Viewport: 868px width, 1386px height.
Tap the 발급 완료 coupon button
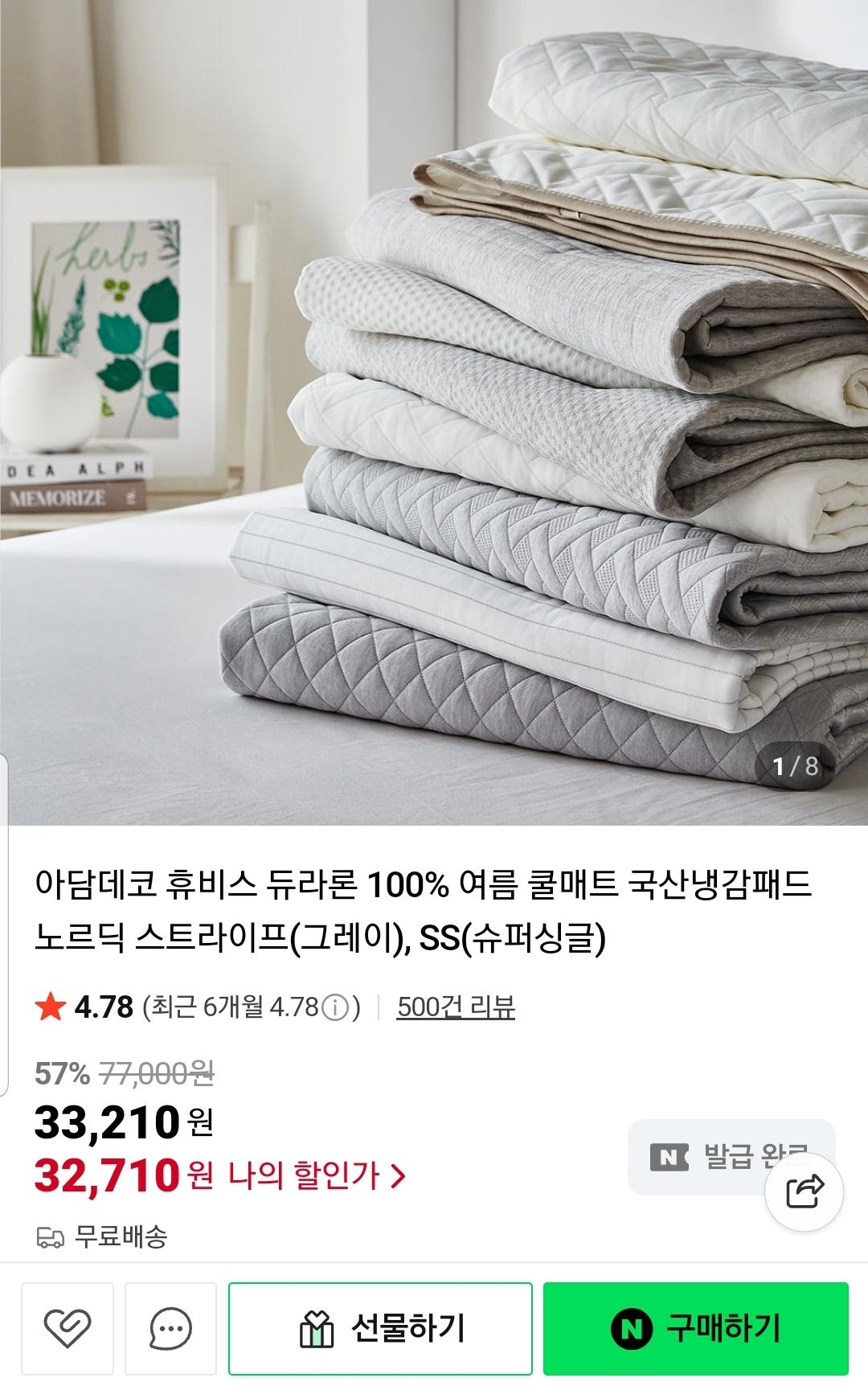click(731, 1157)
